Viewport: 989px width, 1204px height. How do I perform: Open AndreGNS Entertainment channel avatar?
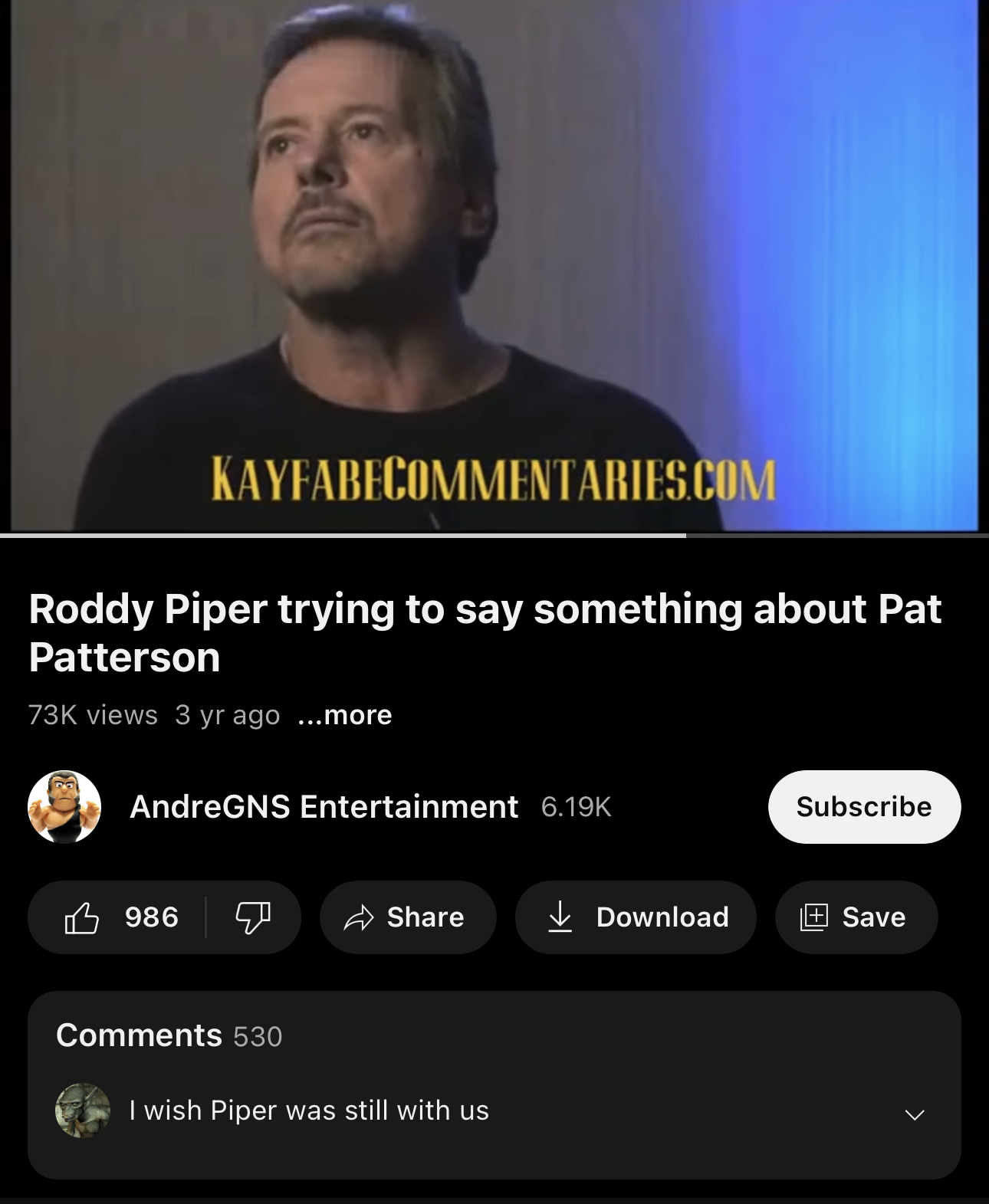tap(64, 807)
